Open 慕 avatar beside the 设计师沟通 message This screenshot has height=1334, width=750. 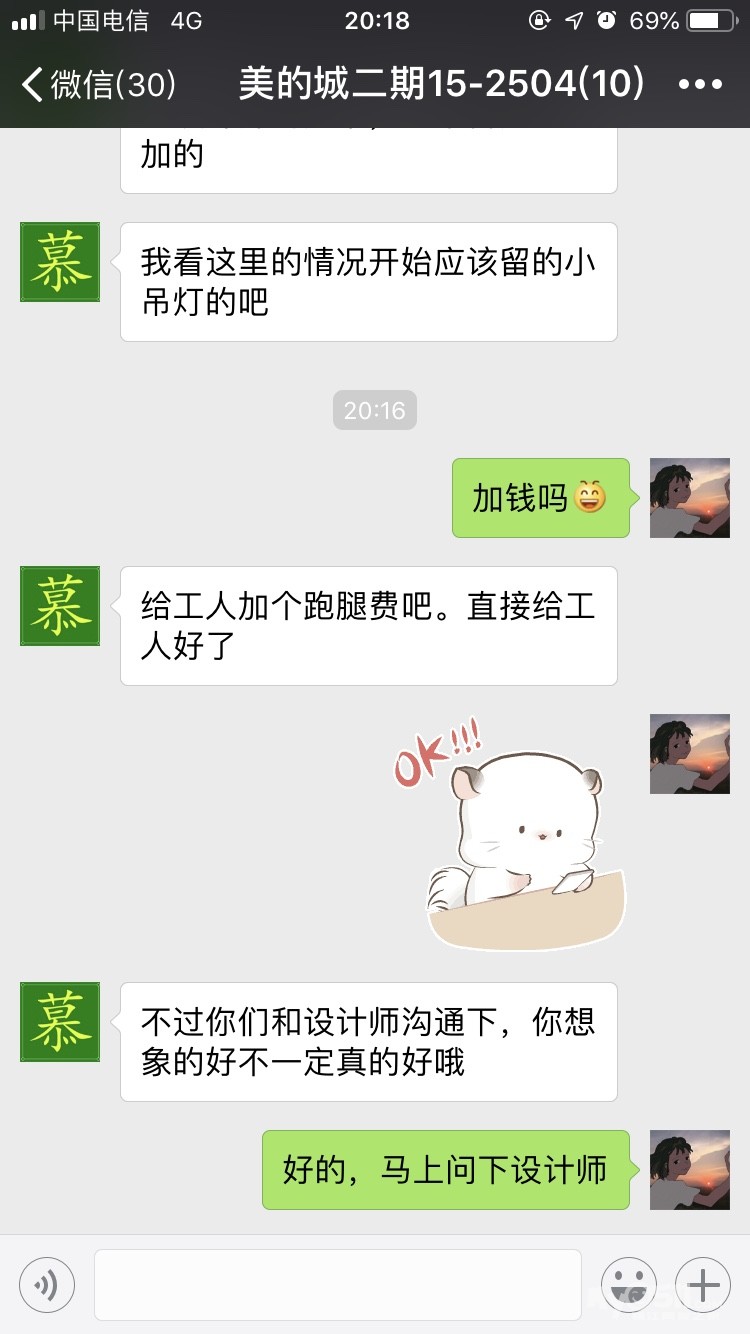tap(60, 1022)
